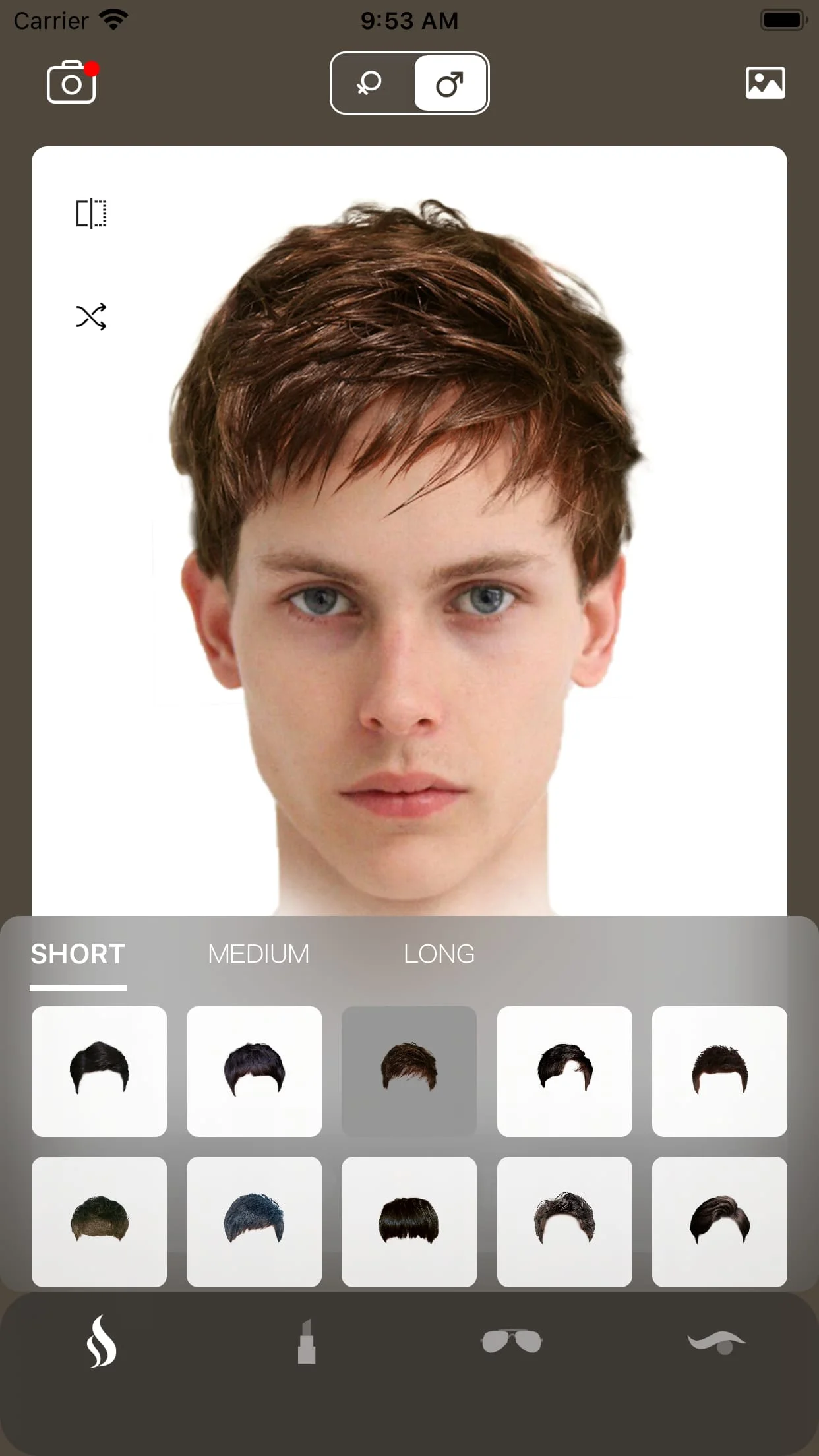This screenshot has width=819, height=1456.
Task: Select the SHORT hair length tab
Action: coord(78,954)
